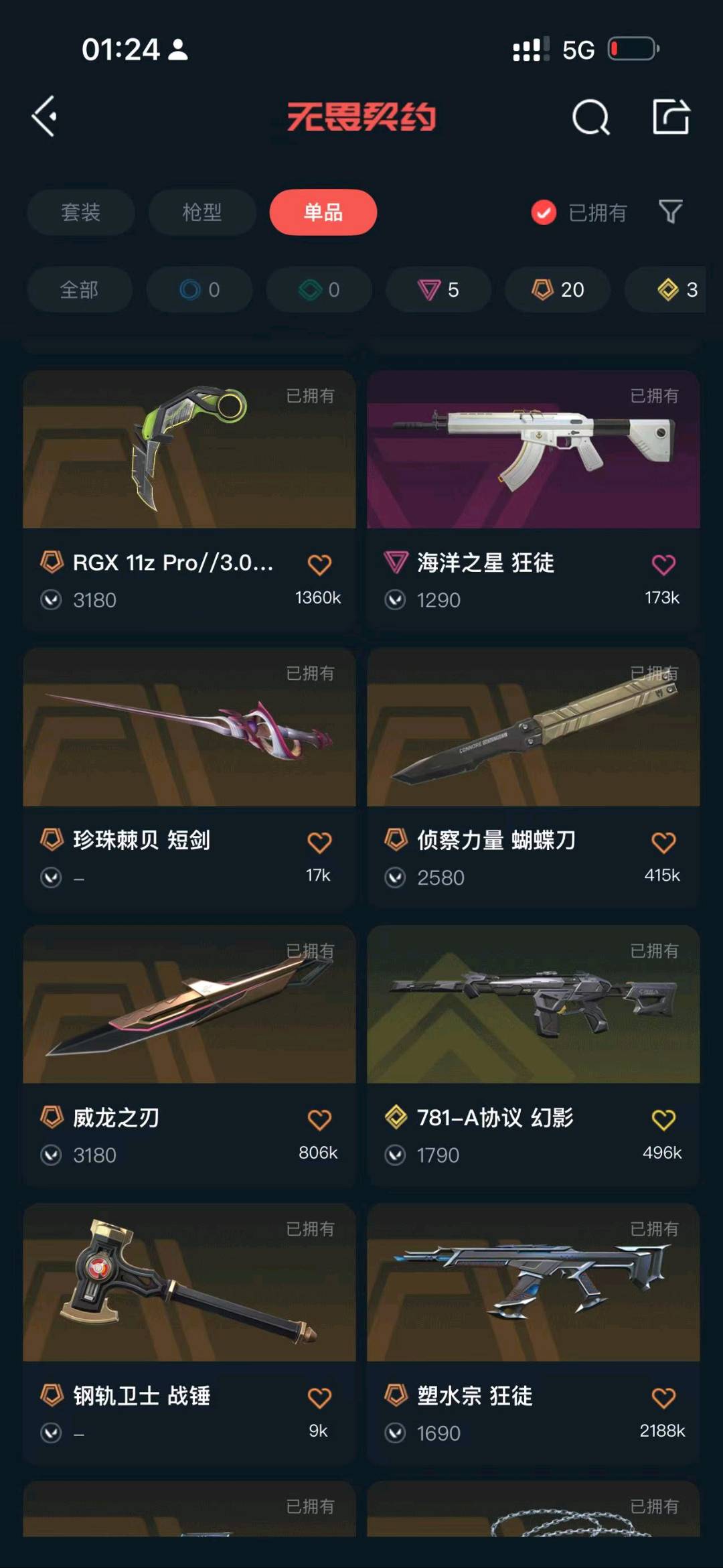Filter by the orange tier chip showing 20
The height and width of the screenshot is (1568, 723).
click(558, 289)
